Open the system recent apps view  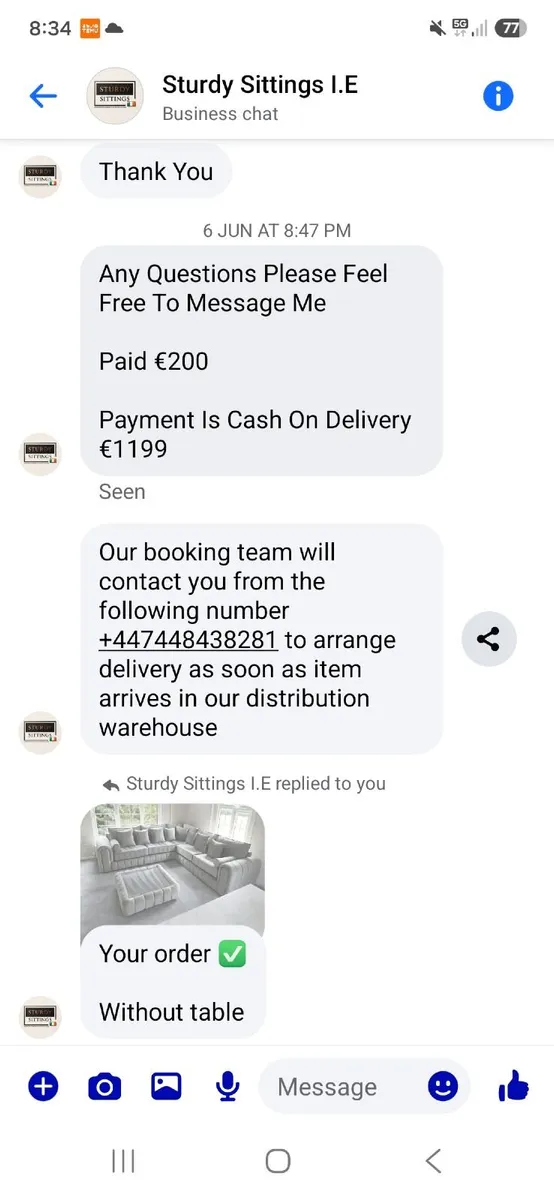[x=123, y=1161]
